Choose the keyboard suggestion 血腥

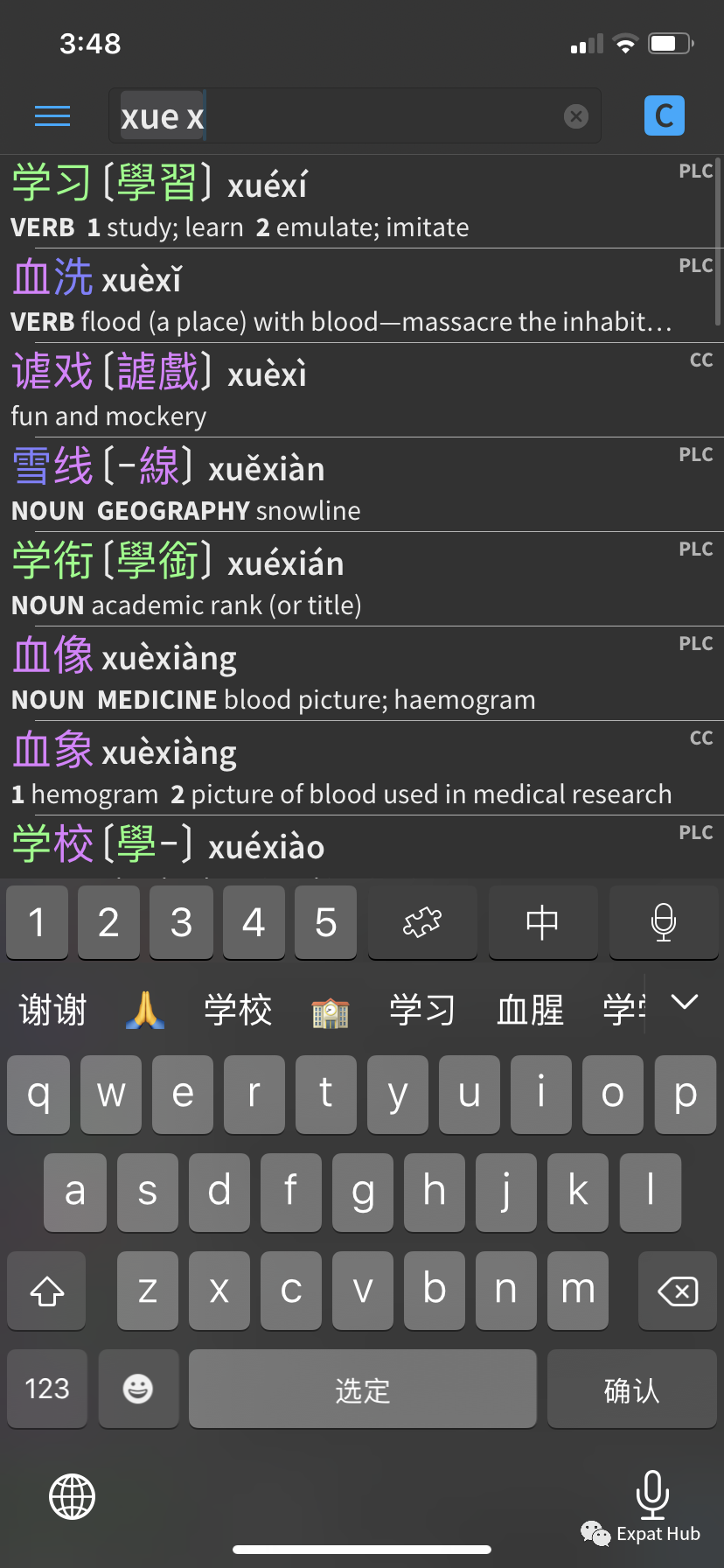(530, 1011)
